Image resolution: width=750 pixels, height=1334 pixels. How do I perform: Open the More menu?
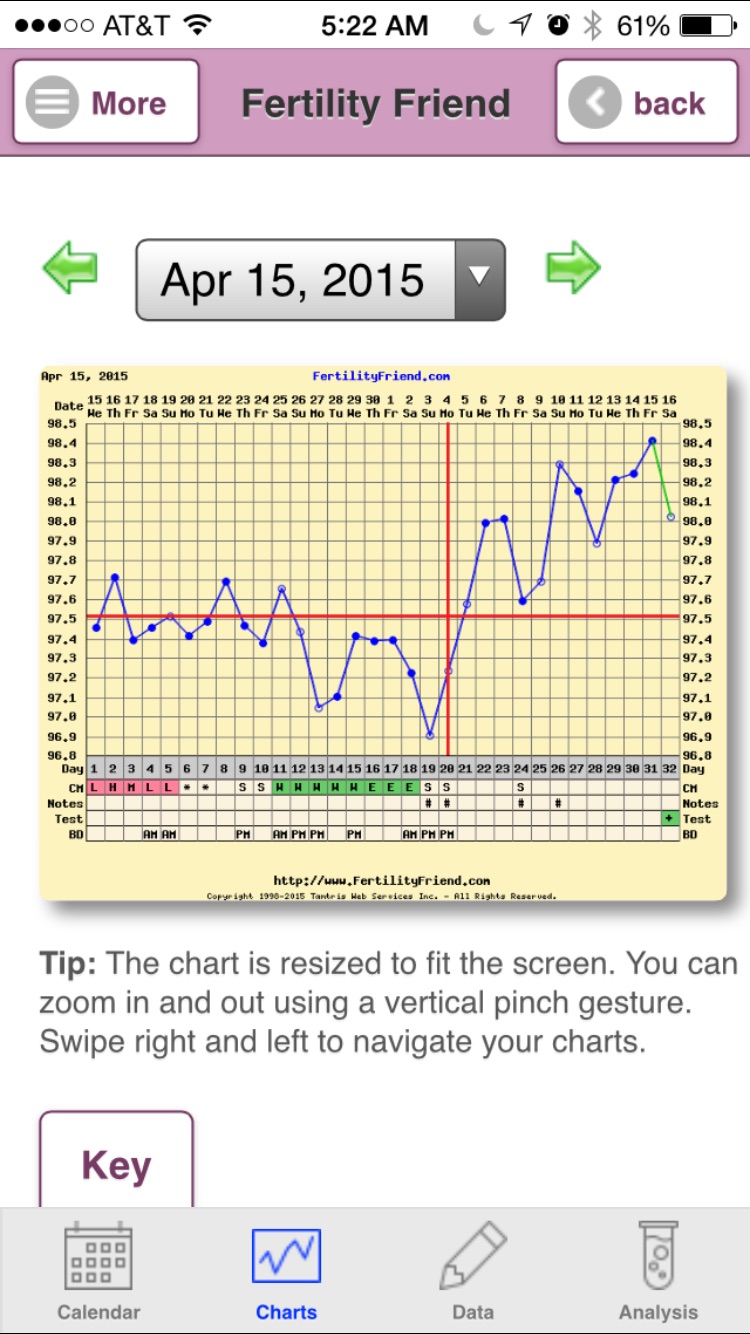point(106,102)
